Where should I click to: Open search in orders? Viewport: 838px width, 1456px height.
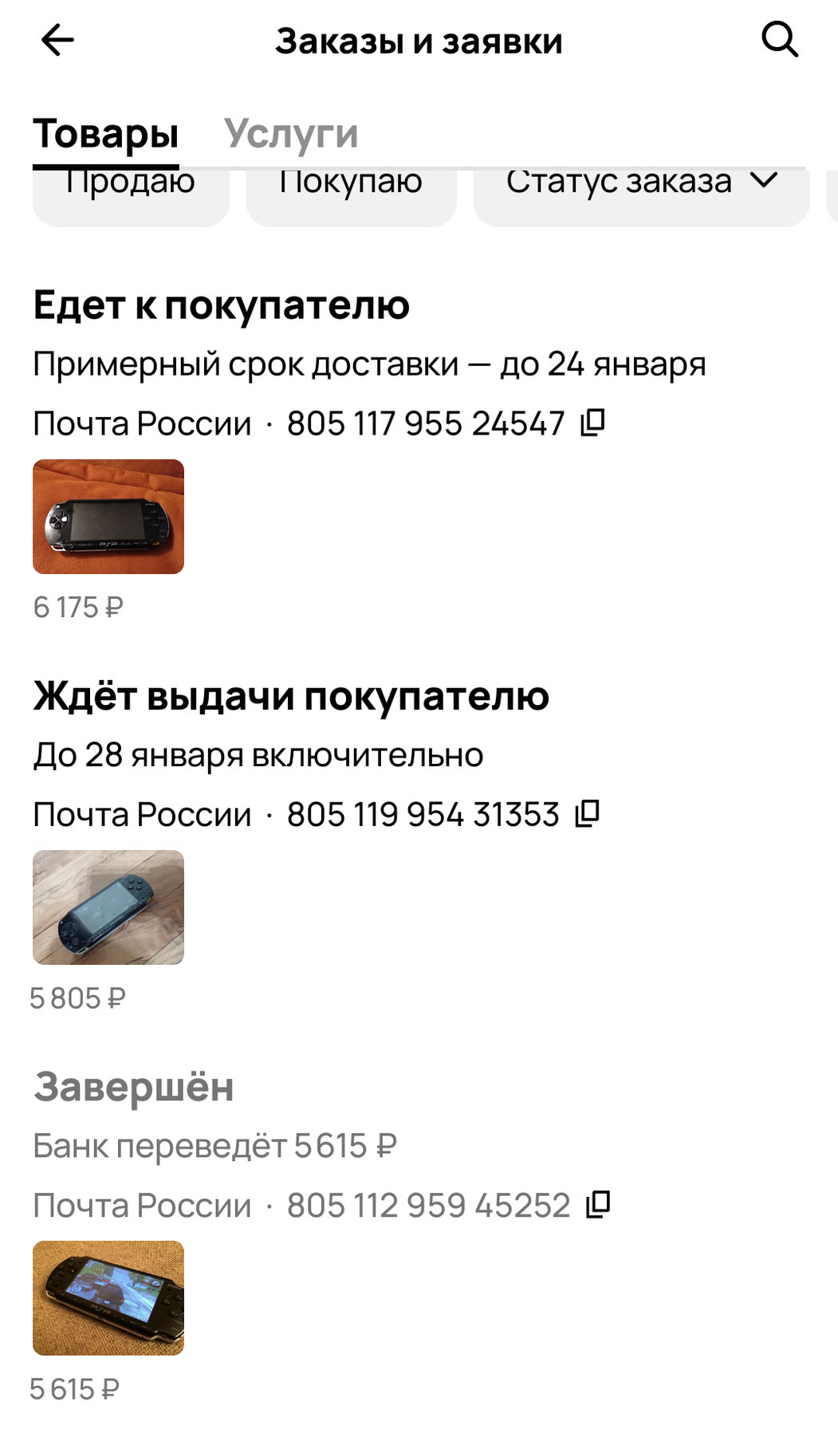click(x=779, y=39)
